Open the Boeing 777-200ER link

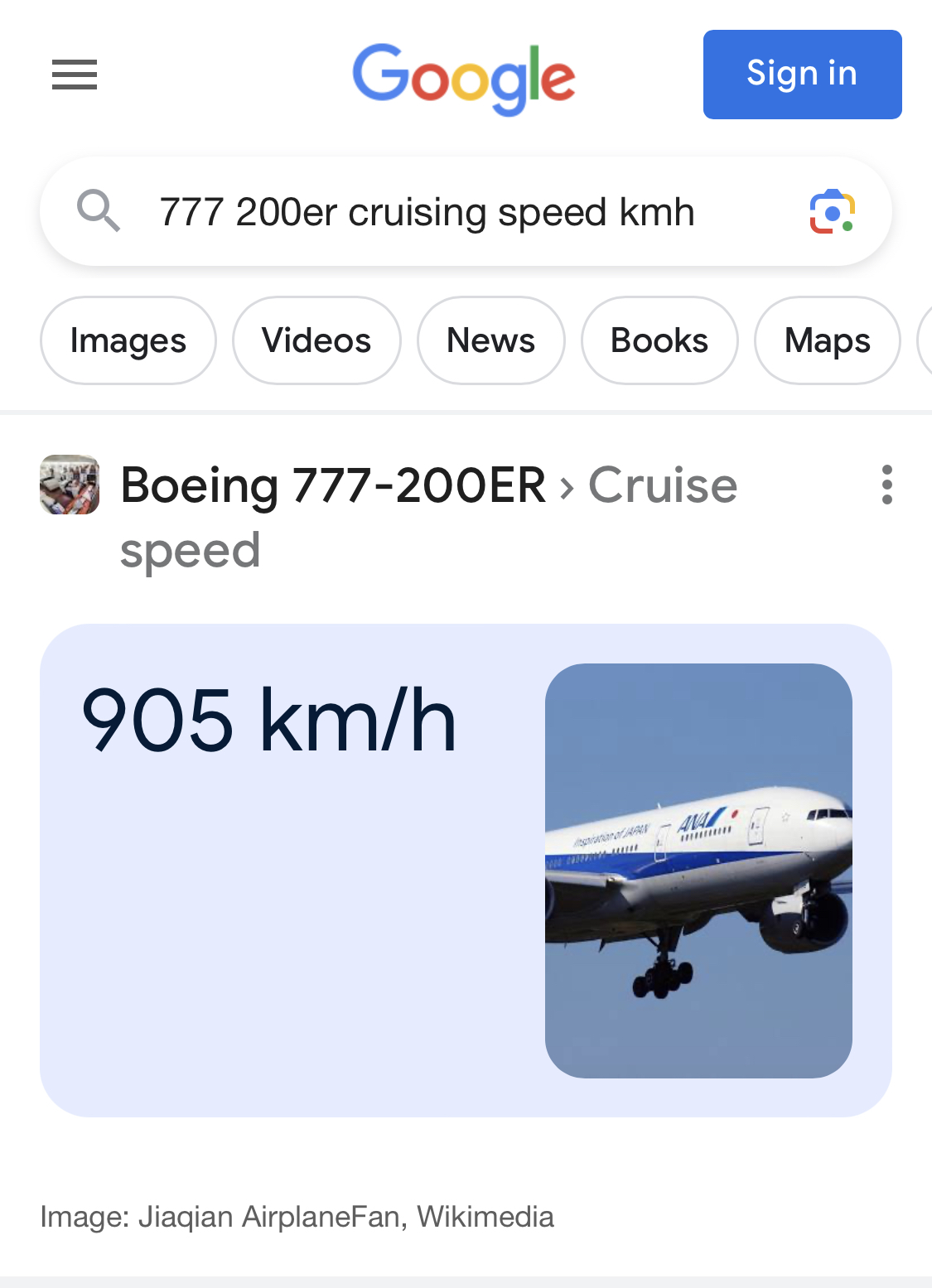(x=333, y=485)
